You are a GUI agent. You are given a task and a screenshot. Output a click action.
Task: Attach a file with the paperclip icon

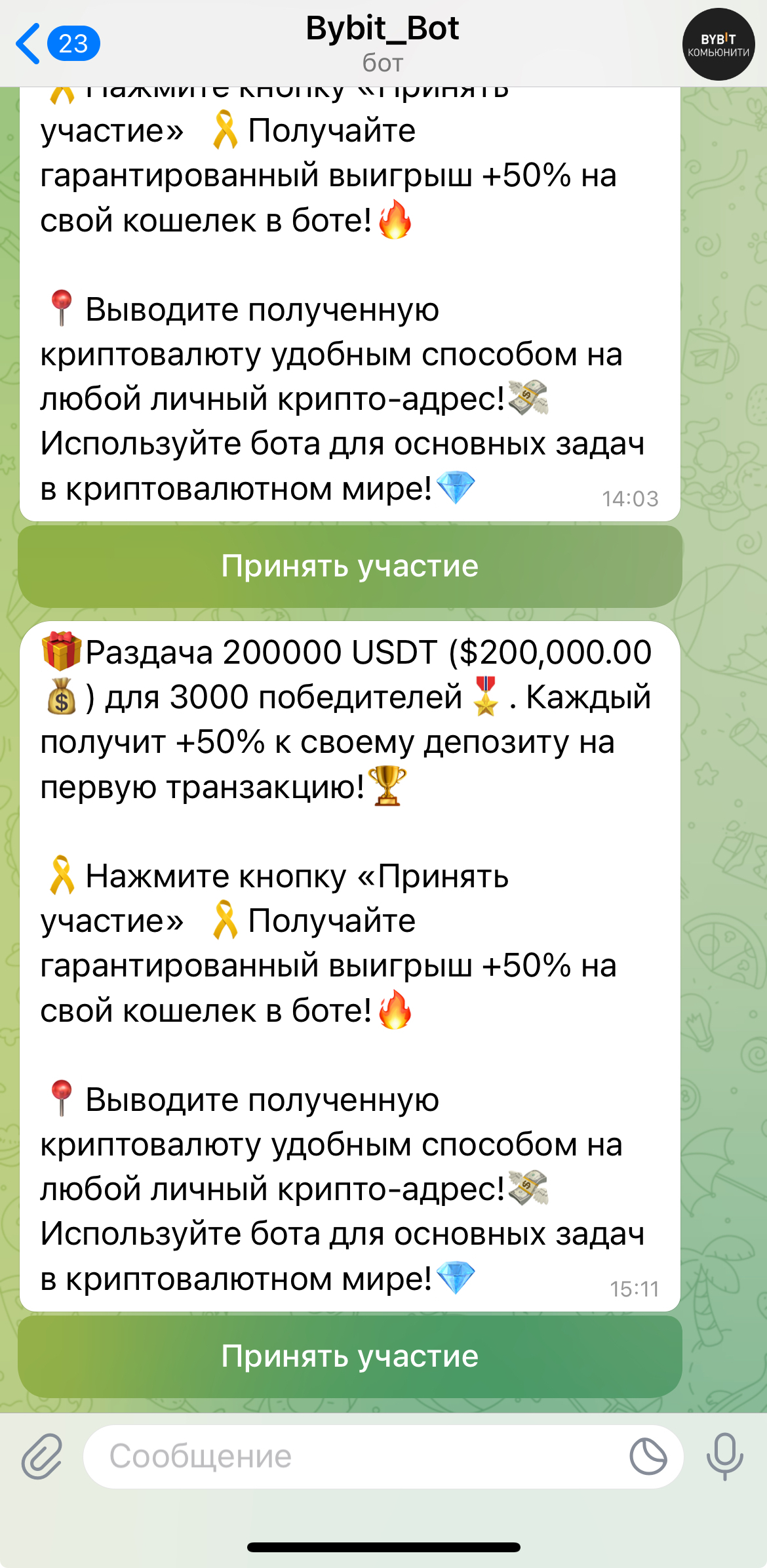[x=42, y=1456]
